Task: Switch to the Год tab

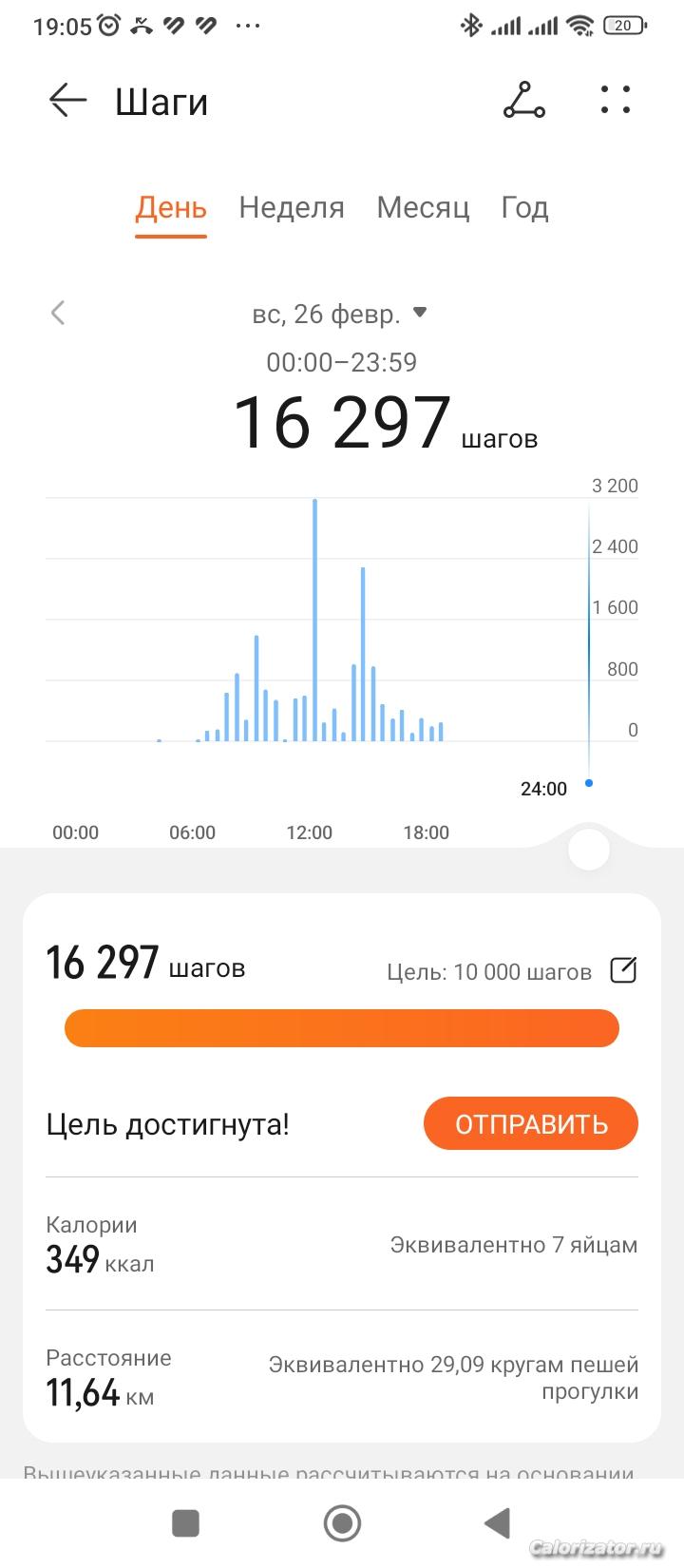Action: point(524,208)
